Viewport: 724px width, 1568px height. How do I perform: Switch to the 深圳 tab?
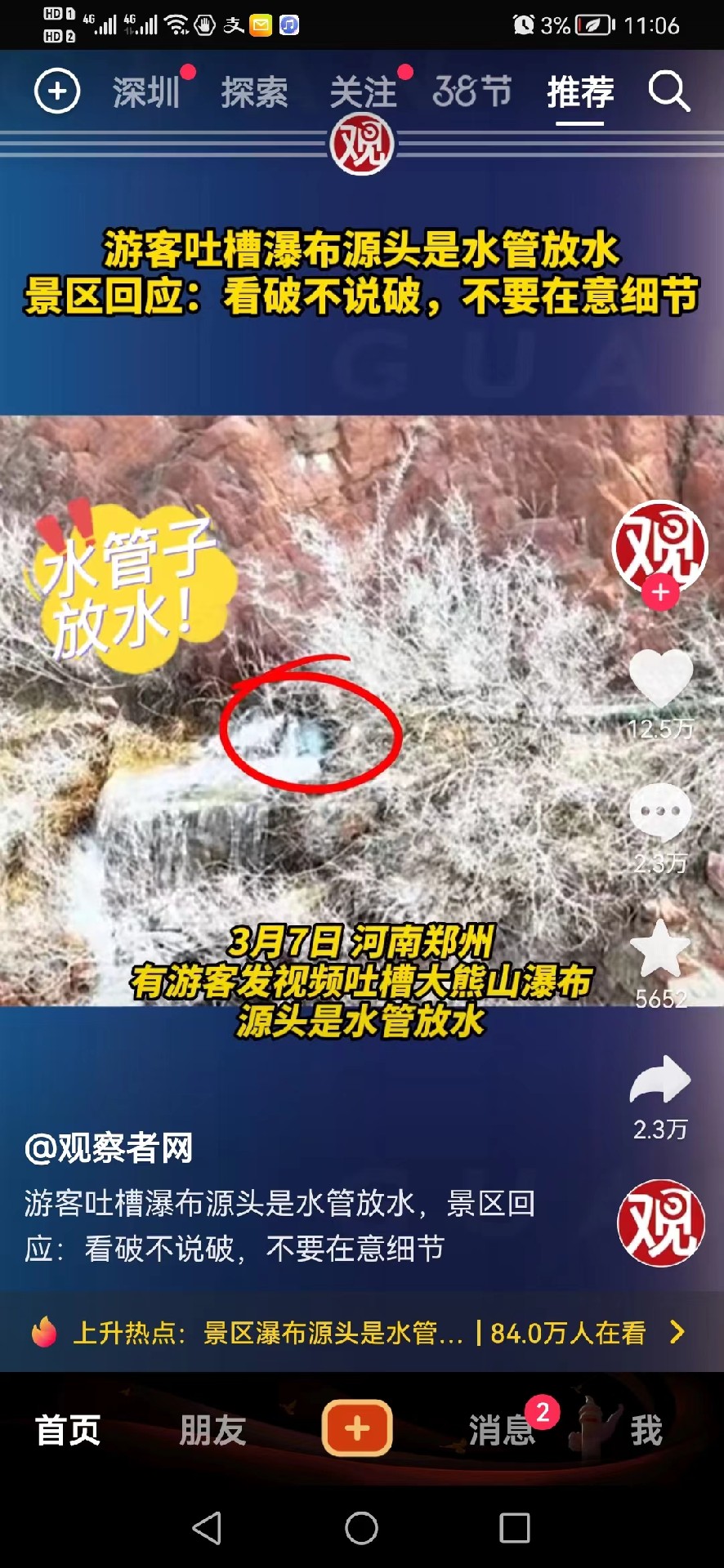click(146, 92)
